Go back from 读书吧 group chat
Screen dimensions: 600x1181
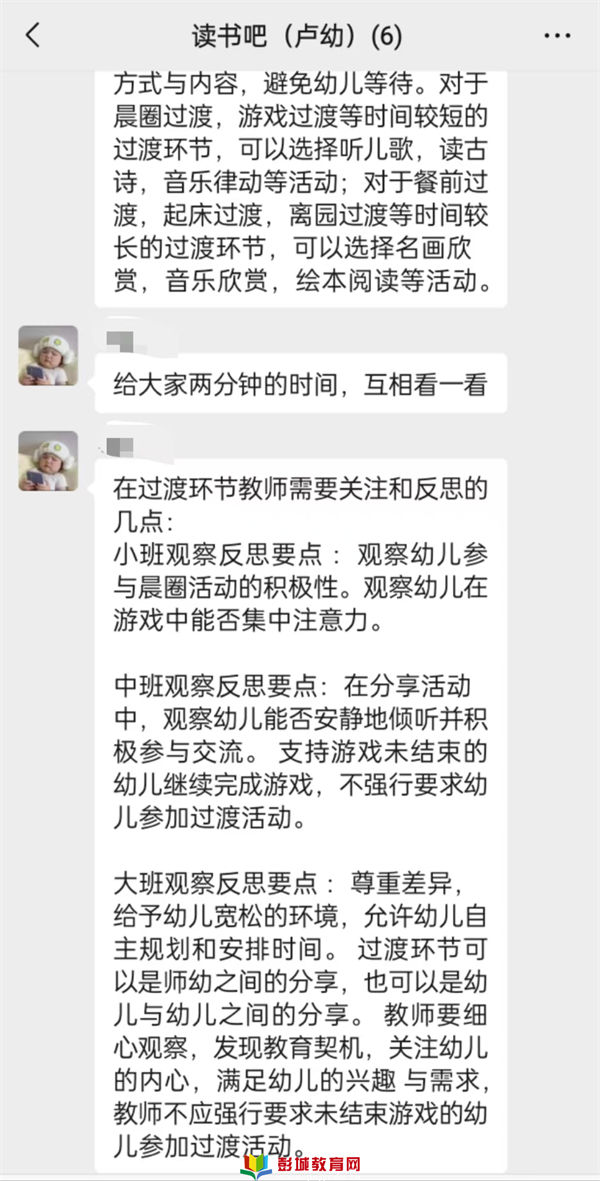pyautogui.click(x=33, y=36)
